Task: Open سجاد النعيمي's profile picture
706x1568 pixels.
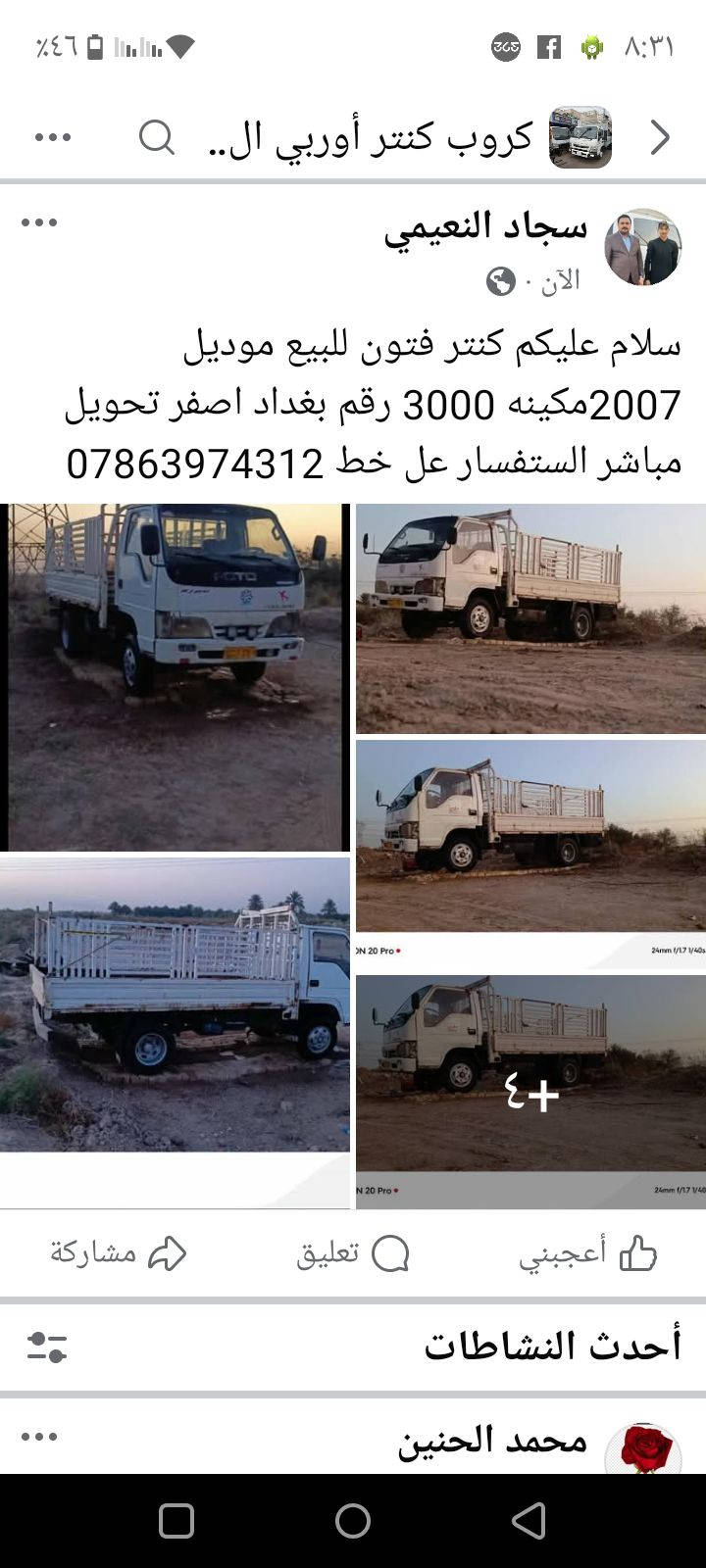Action: tap(642, 246)
